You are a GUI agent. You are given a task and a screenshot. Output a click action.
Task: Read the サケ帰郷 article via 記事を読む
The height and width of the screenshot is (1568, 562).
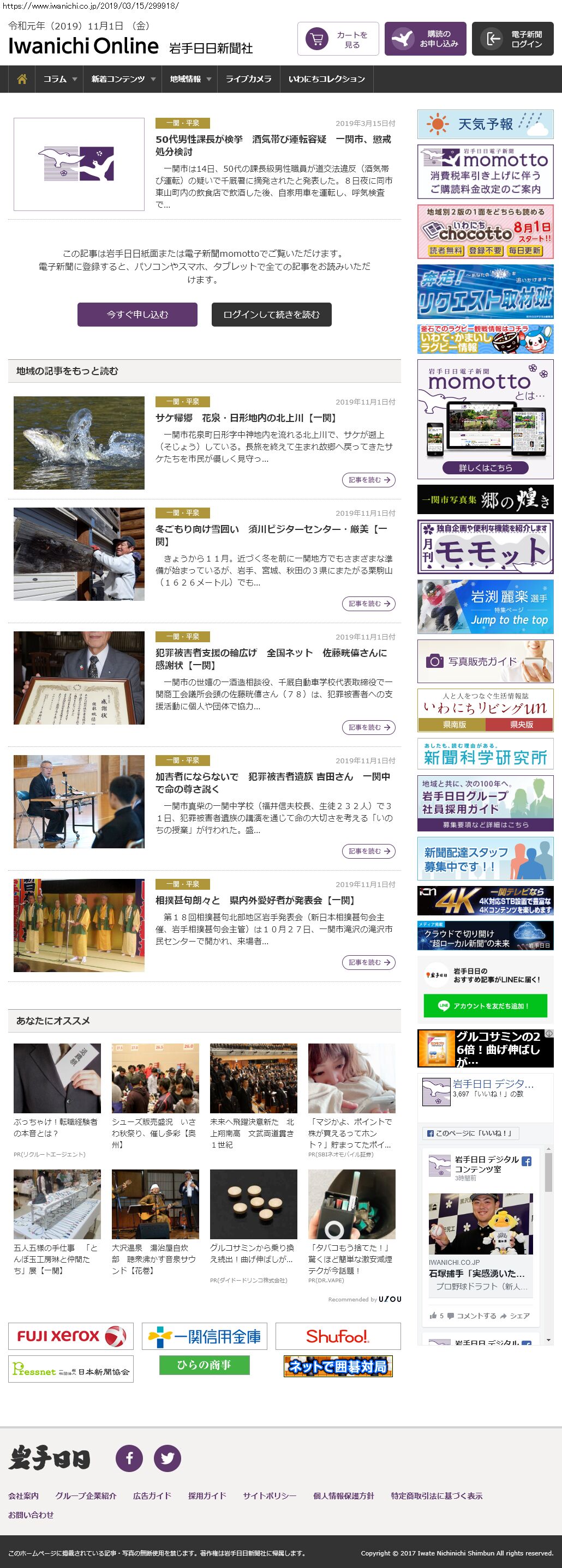point(368,480)
